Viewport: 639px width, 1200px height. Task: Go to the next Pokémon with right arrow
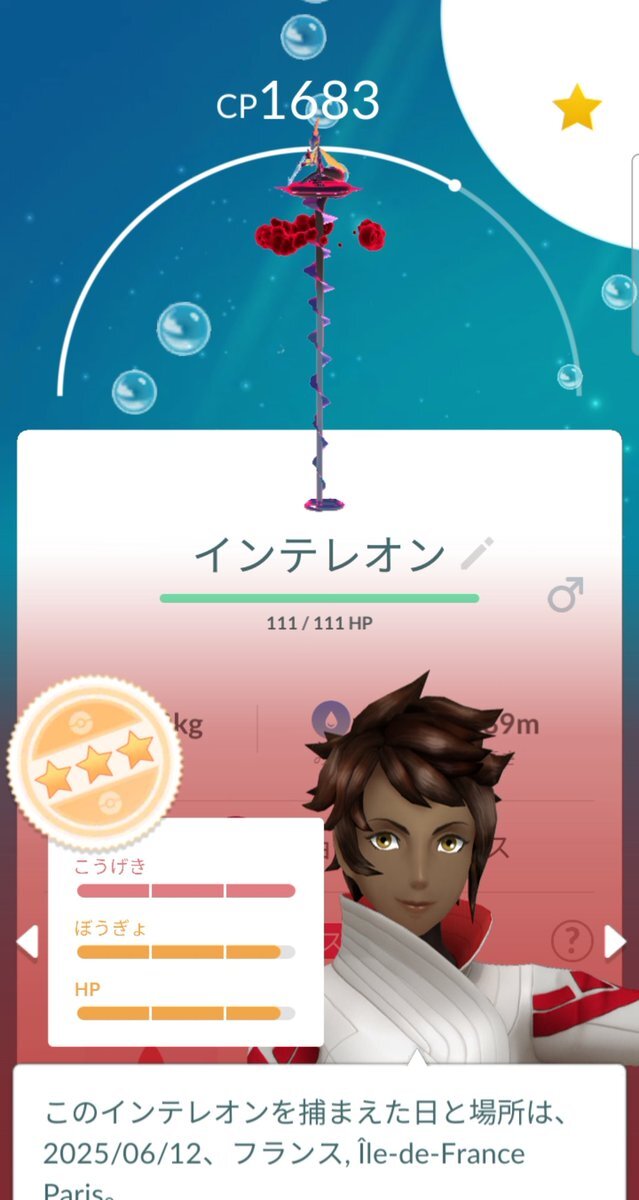point(614,941)
